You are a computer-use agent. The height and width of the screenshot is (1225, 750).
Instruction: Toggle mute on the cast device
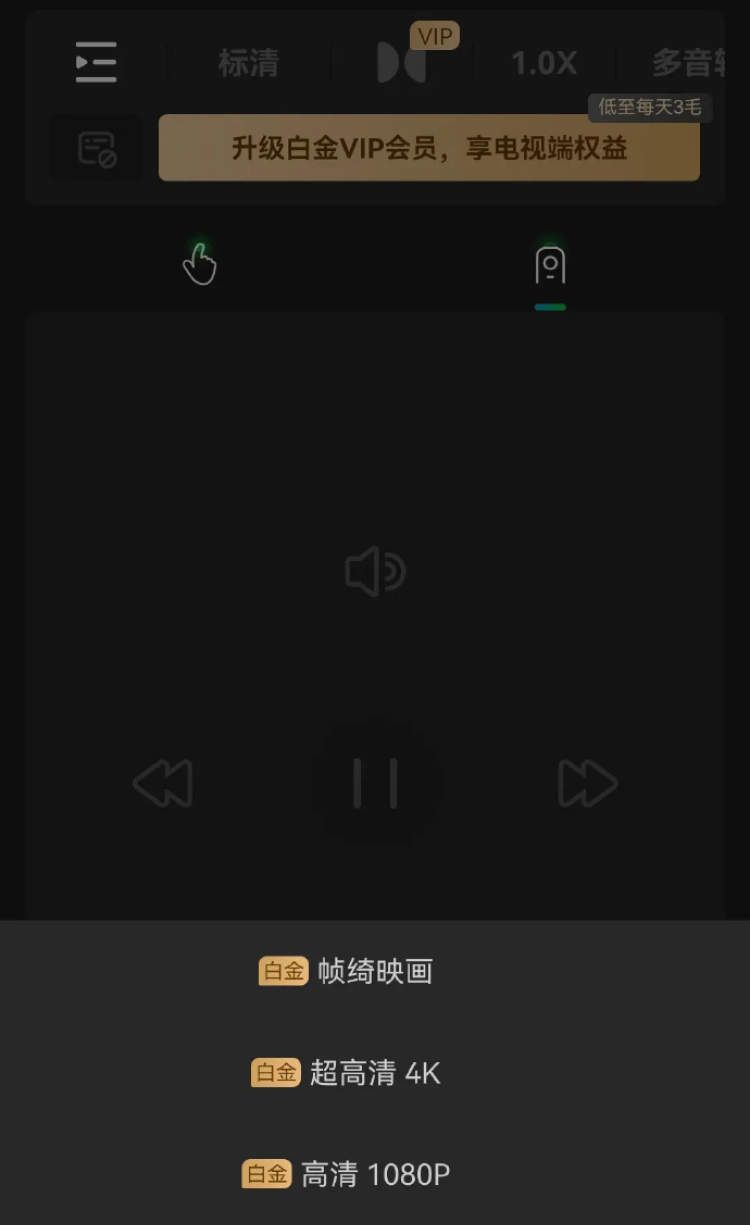[374, 572]
